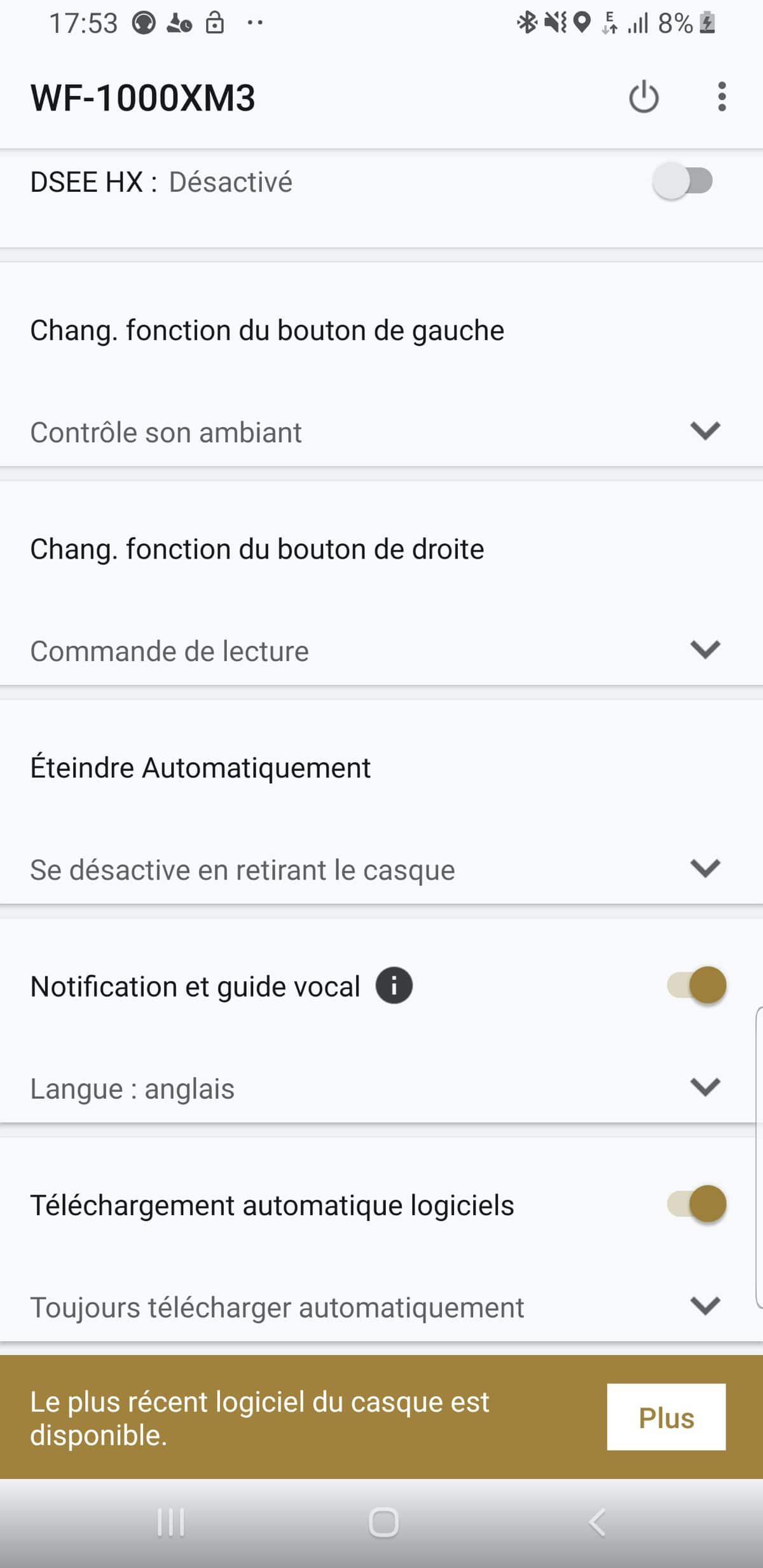Expand Toujours télécharger automatiquement dropdown
Viewport: 763px width, 1568px height.
coord(381,1307)
